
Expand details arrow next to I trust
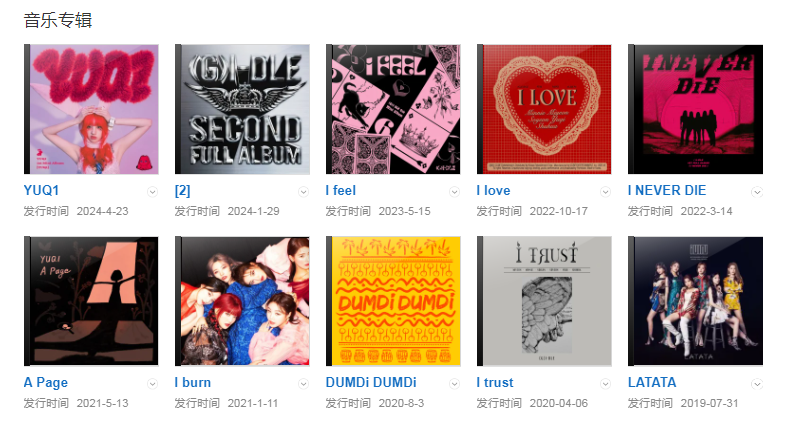[x=605, y=383]
